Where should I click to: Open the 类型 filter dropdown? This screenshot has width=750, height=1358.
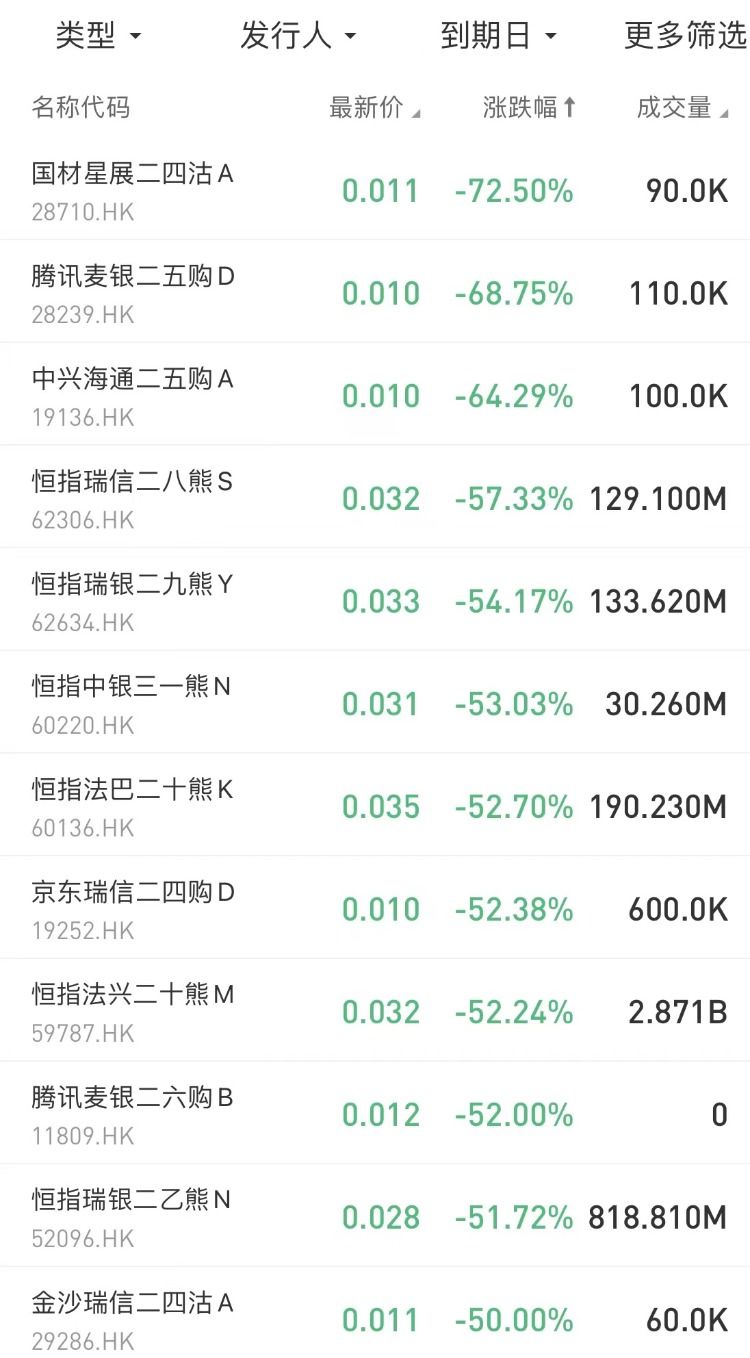(x=98, y=36)
